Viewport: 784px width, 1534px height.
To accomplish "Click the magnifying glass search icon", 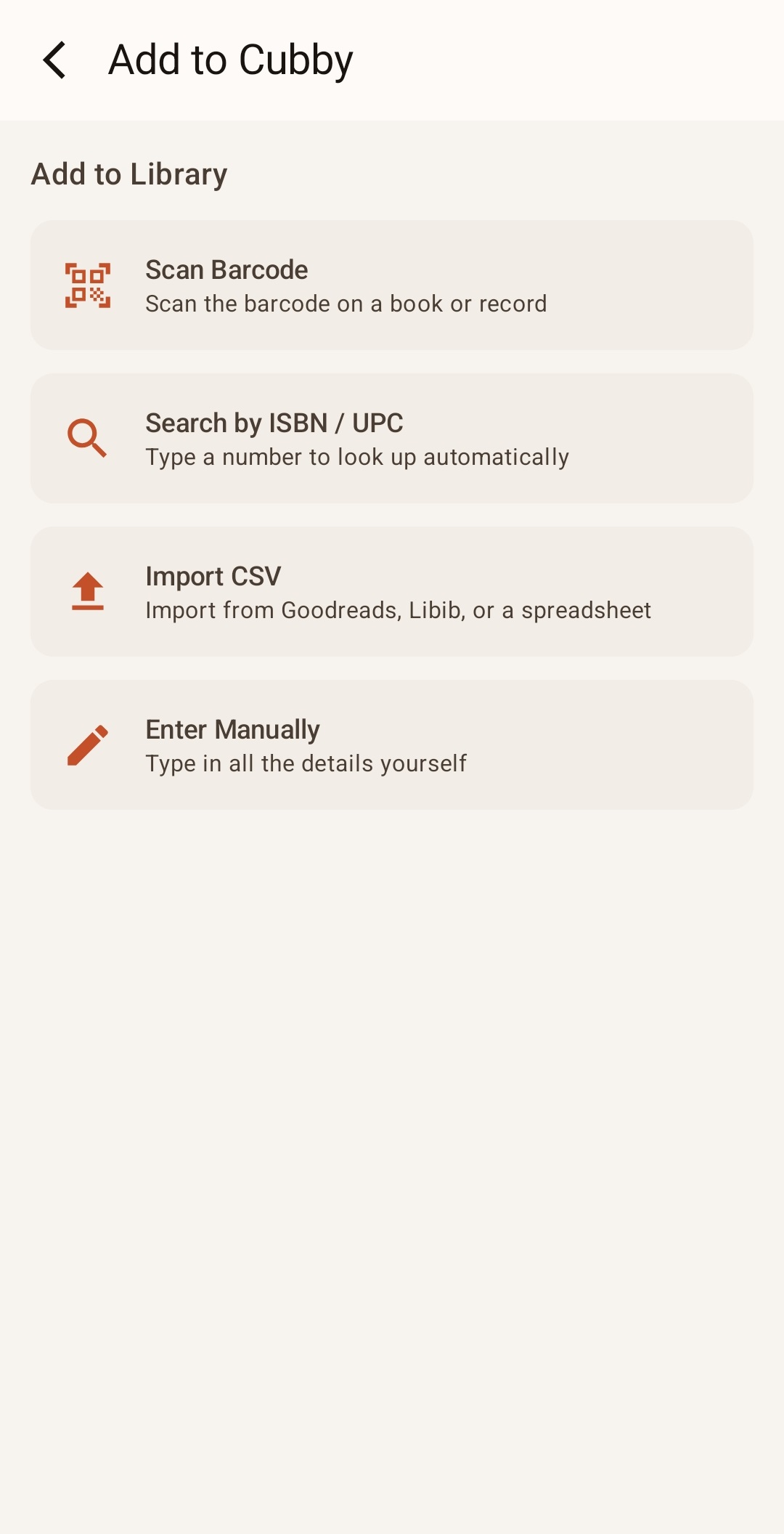I will (x=86, y=439).
